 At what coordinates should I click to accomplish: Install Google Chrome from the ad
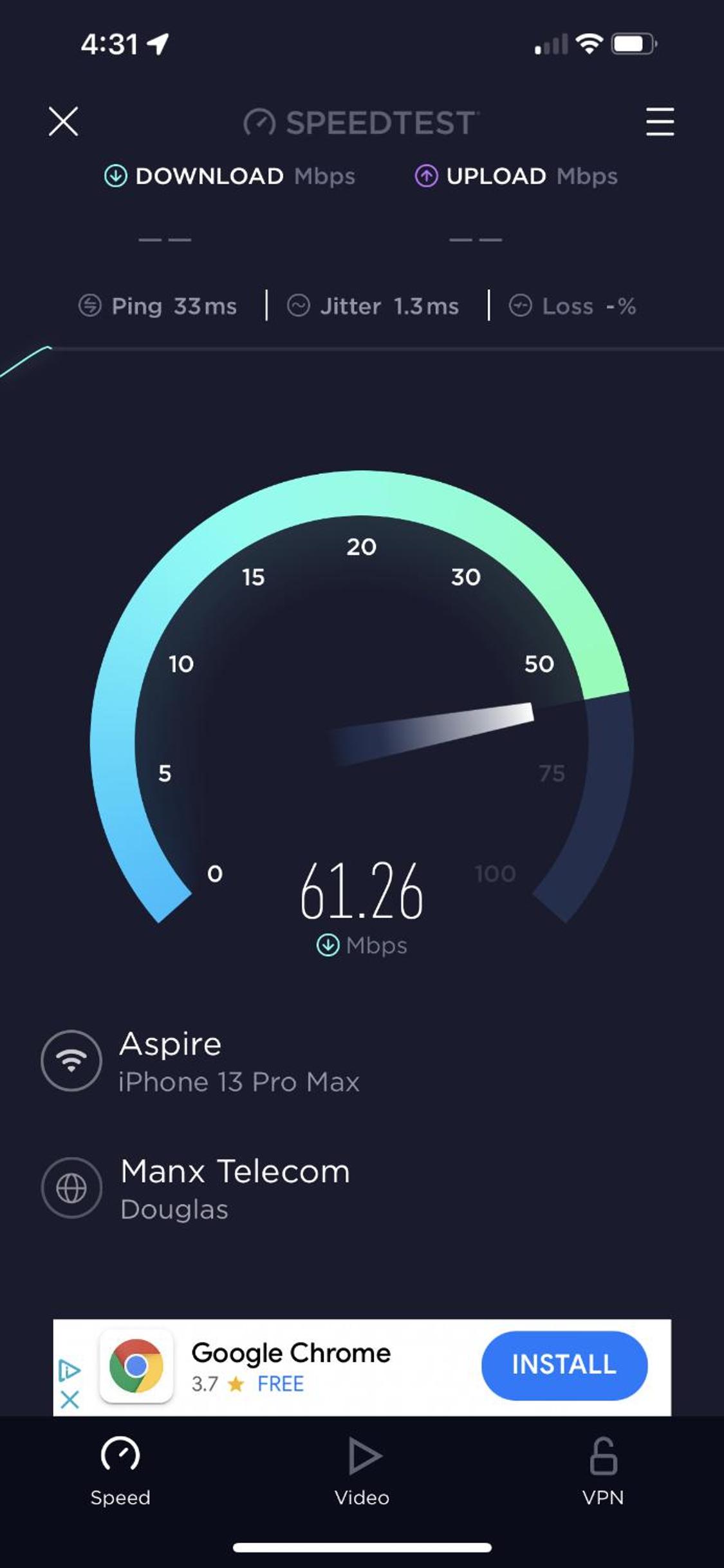point(564,1365)
